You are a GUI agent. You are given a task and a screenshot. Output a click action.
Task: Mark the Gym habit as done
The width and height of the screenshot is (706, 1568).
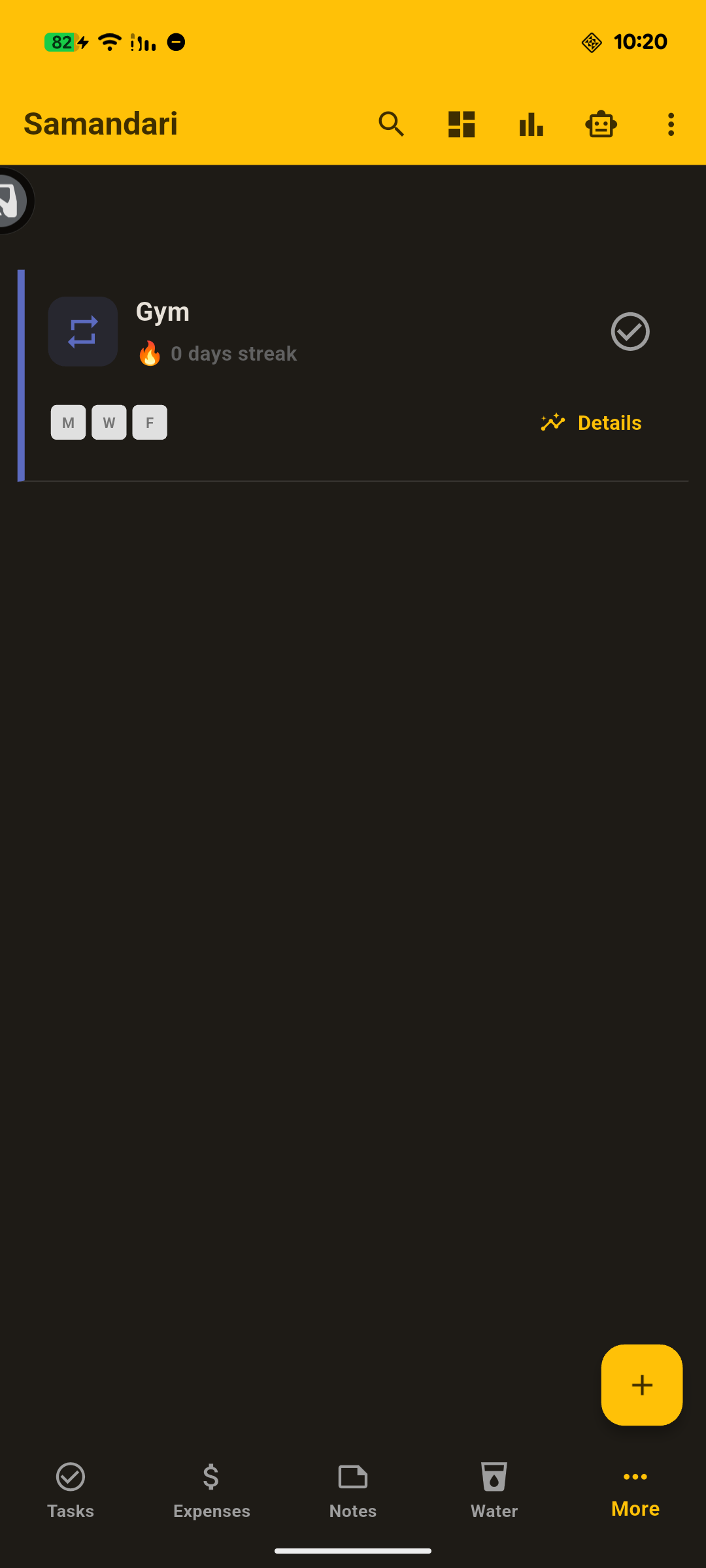pyautogui.click(x=630, y=332)
